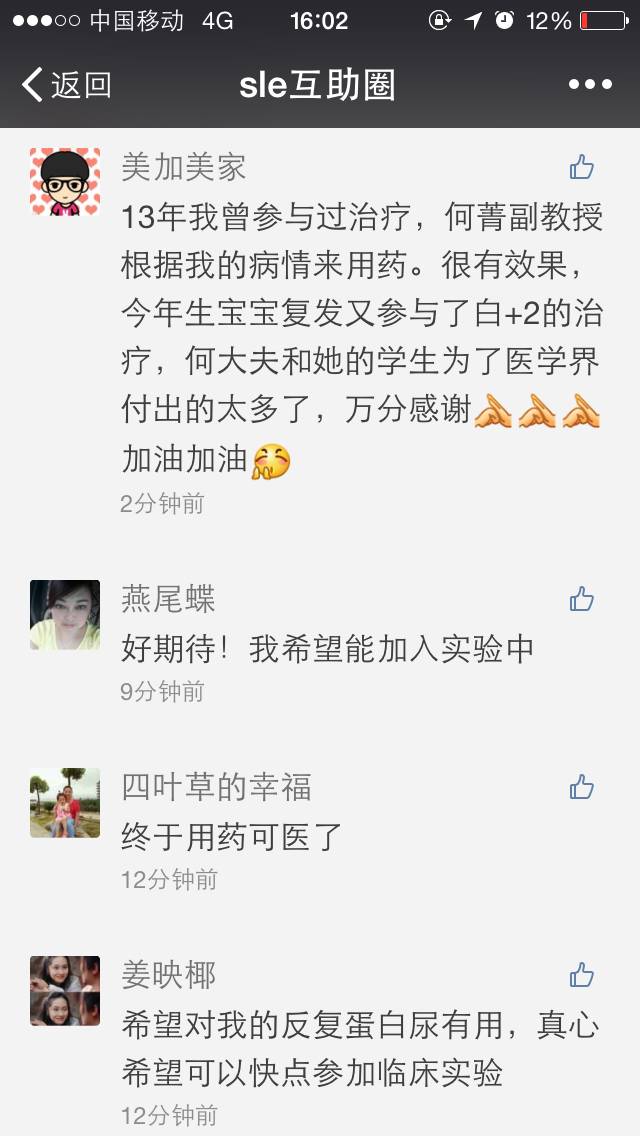Image resolution: width=640 pixels, height=1136 pixels.
Task: Open 美加美家's profile avatar
Action: coord(65,182)
